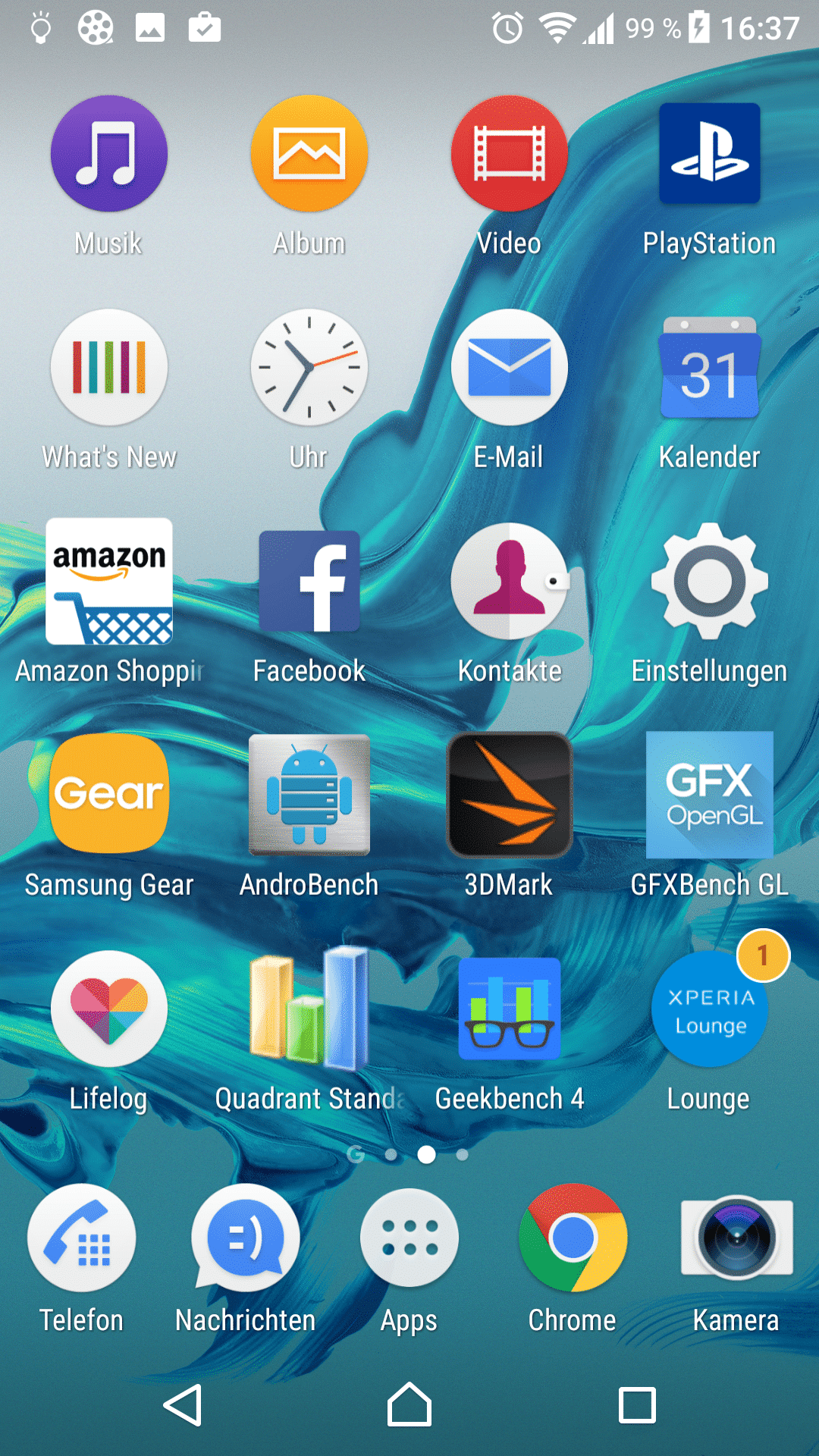Open the Kamera app

[736, 1238]
